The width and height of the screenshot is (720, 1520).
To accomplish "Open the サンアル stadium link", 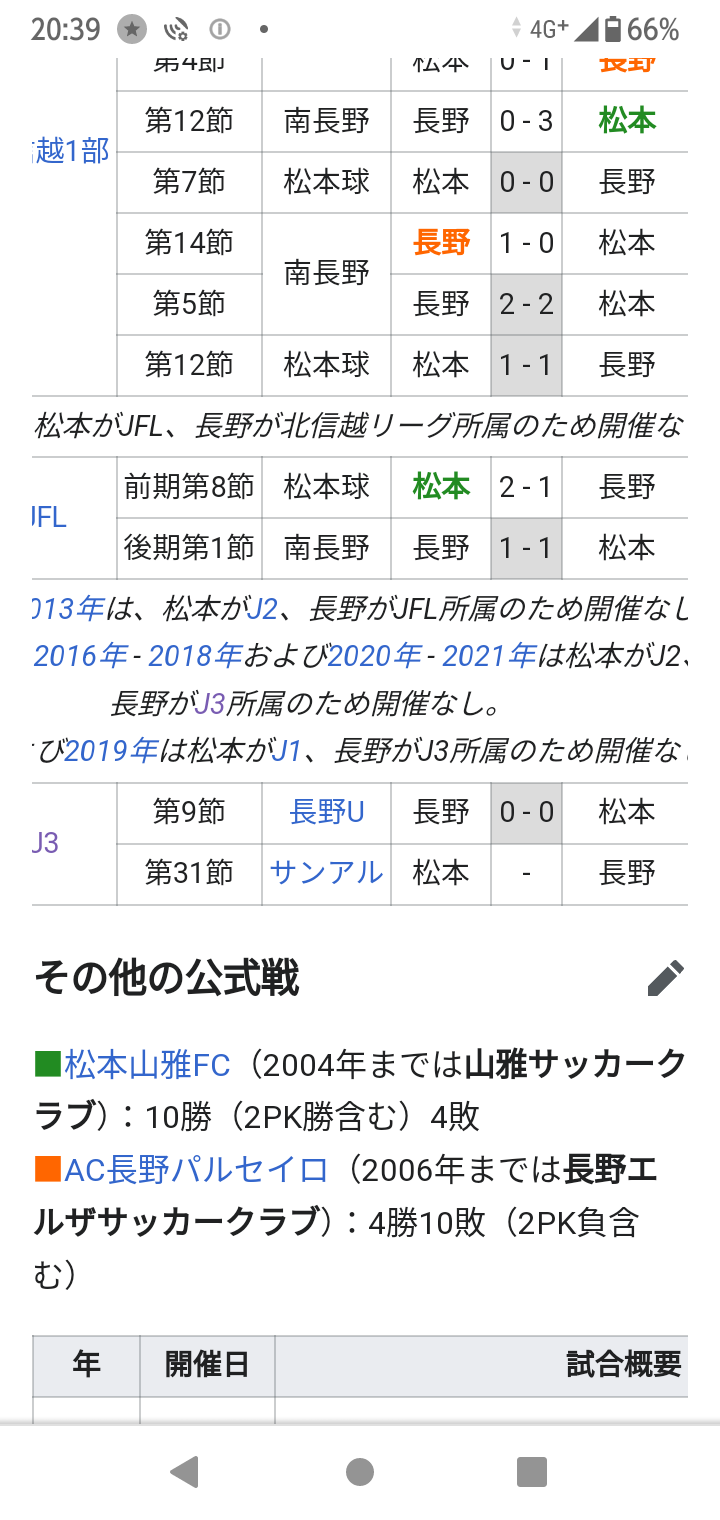I will [x=327, y=873].
